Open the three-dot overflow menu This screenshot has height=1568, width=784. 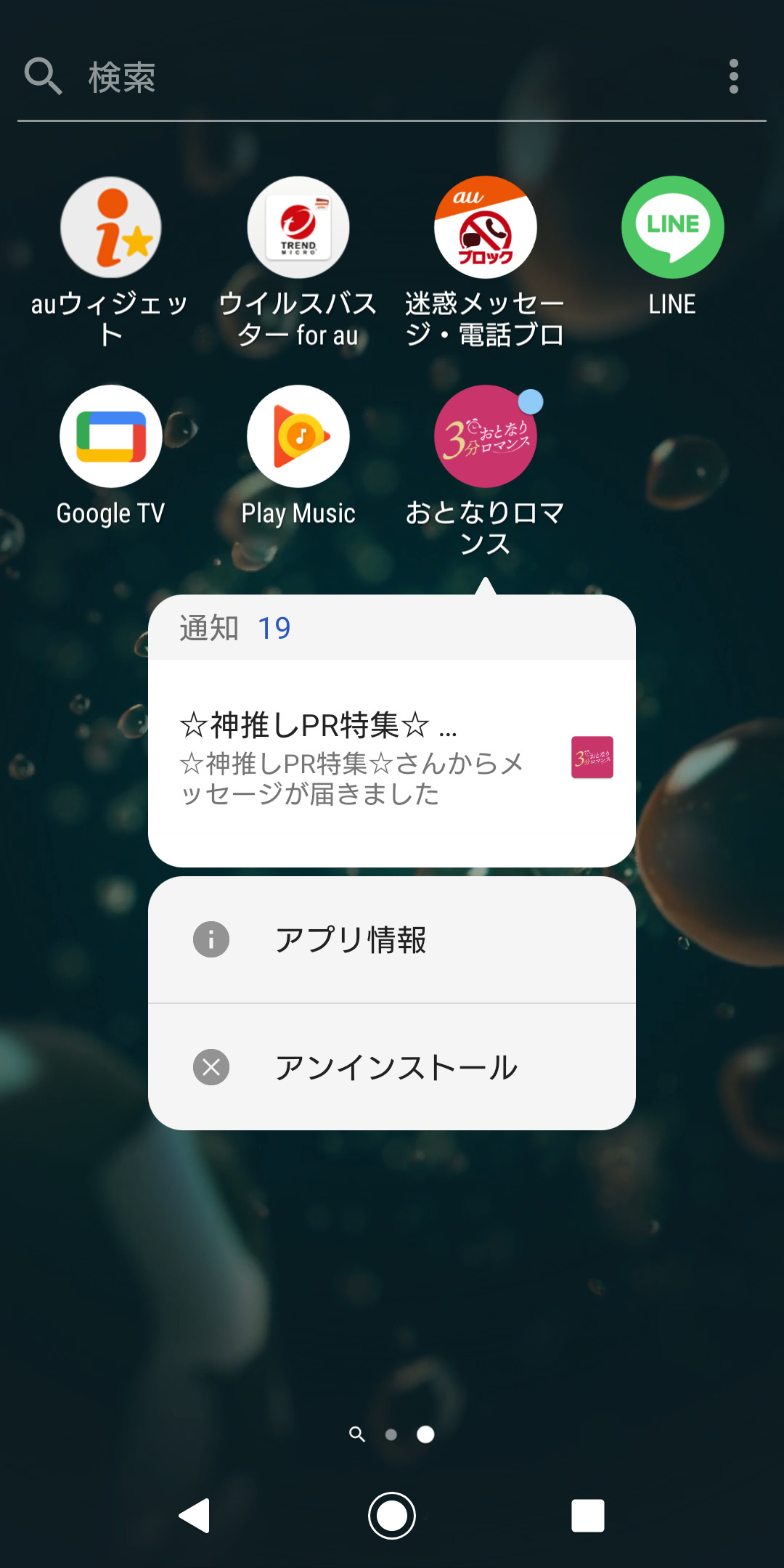[x=733, y=76]
